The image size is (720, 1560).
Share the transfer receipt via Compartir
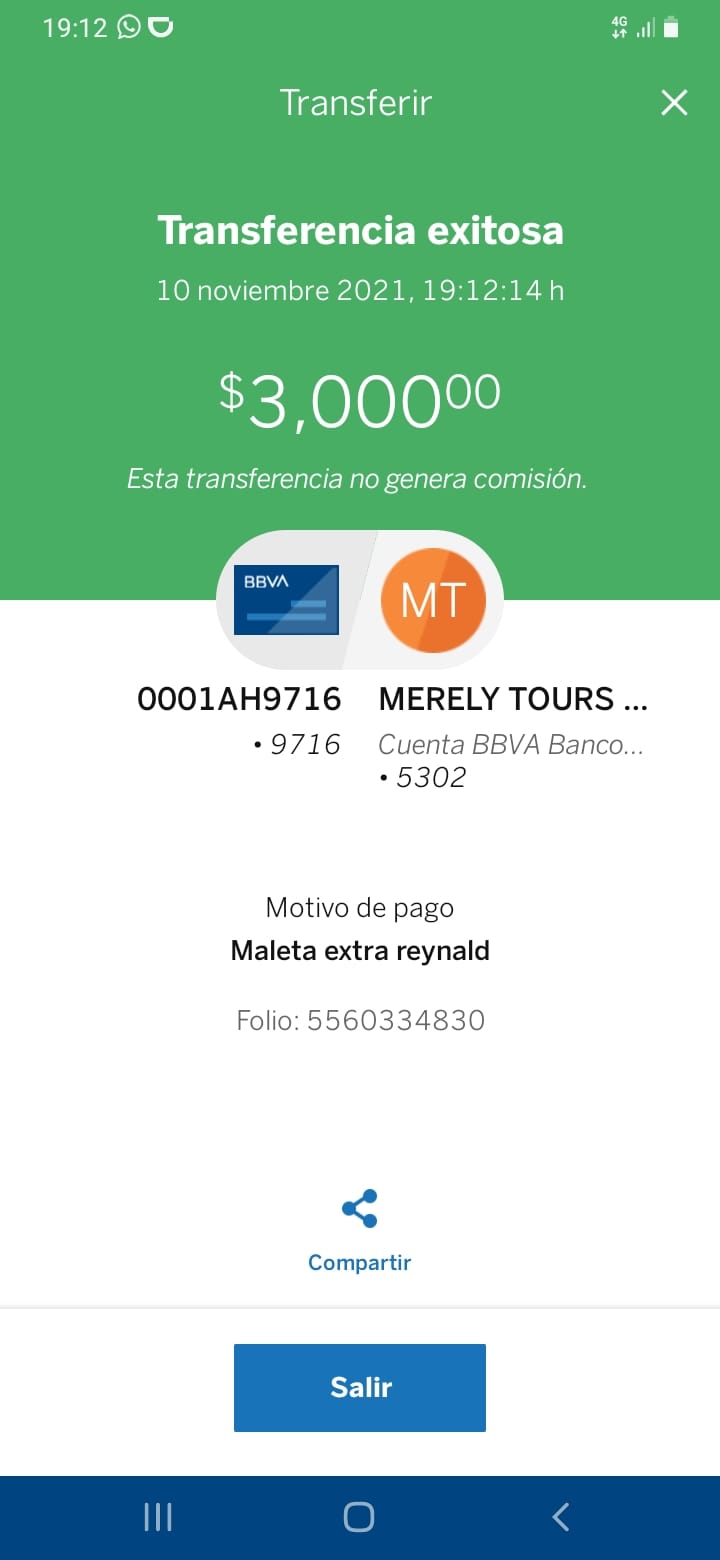click(360, 1231)
